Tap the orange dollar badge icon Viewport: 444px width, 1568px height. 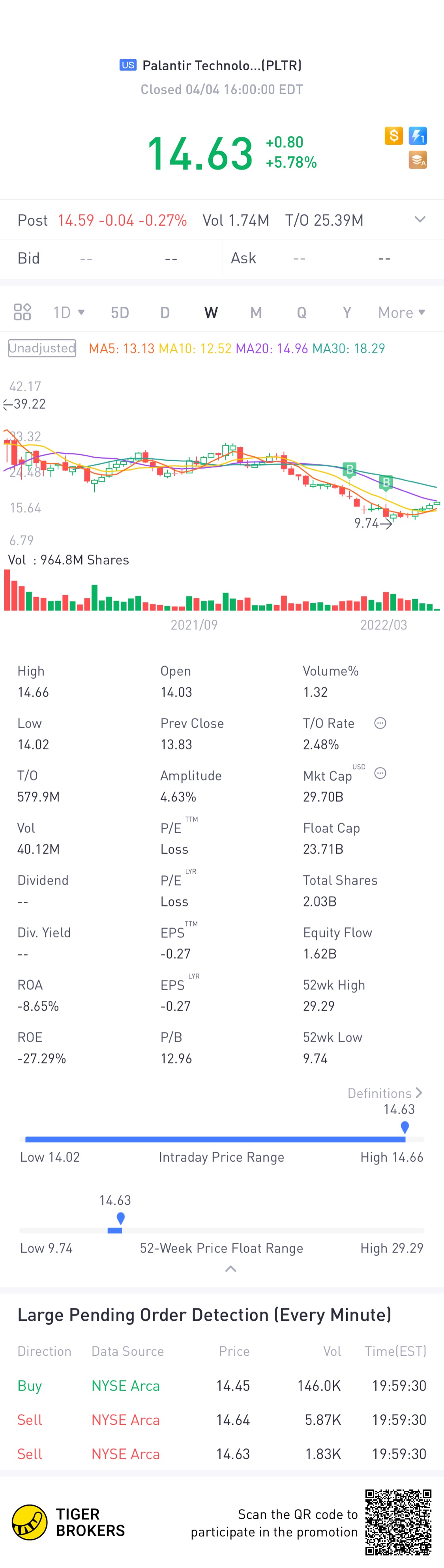click(x=393, y=136)
